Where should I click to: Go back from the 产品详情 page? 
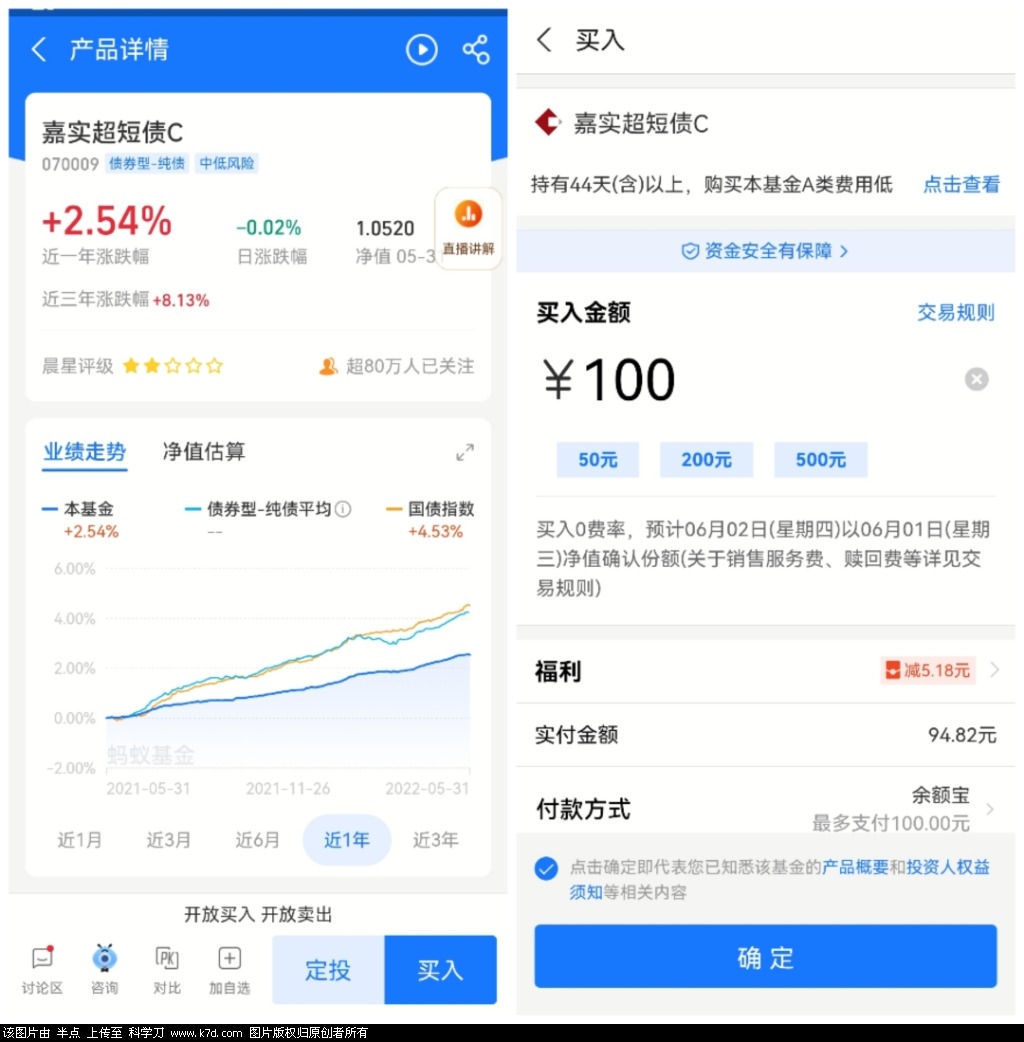[39, 49]
